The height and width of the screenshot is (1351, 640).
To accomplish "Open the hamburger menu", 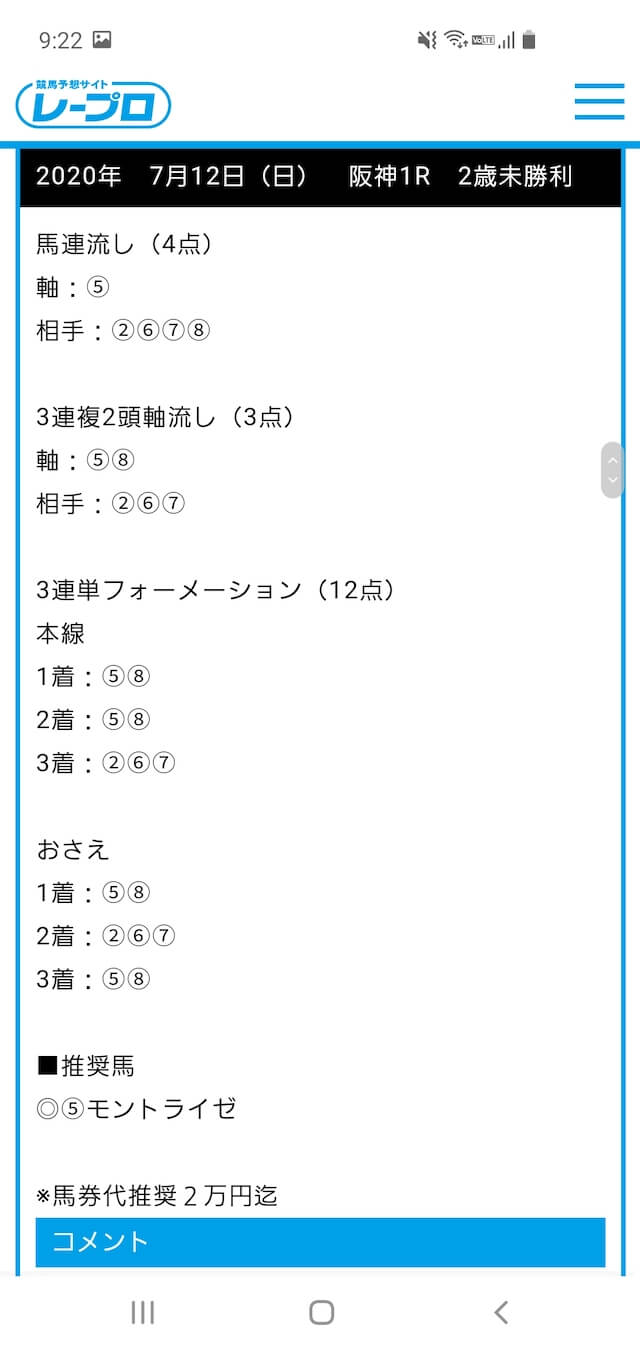I will 599,102.
